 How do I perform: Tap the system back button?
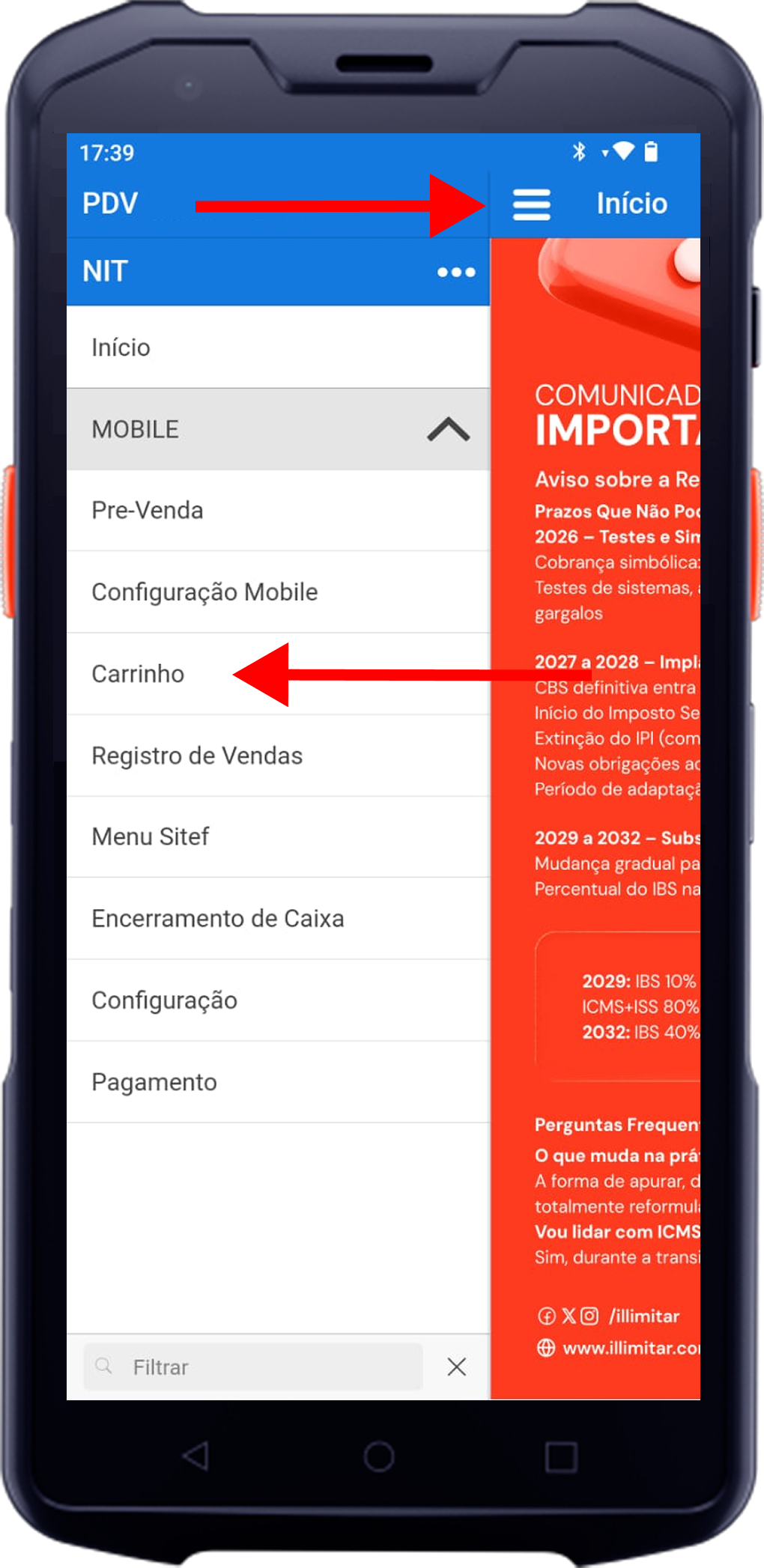pos(196,1456)
